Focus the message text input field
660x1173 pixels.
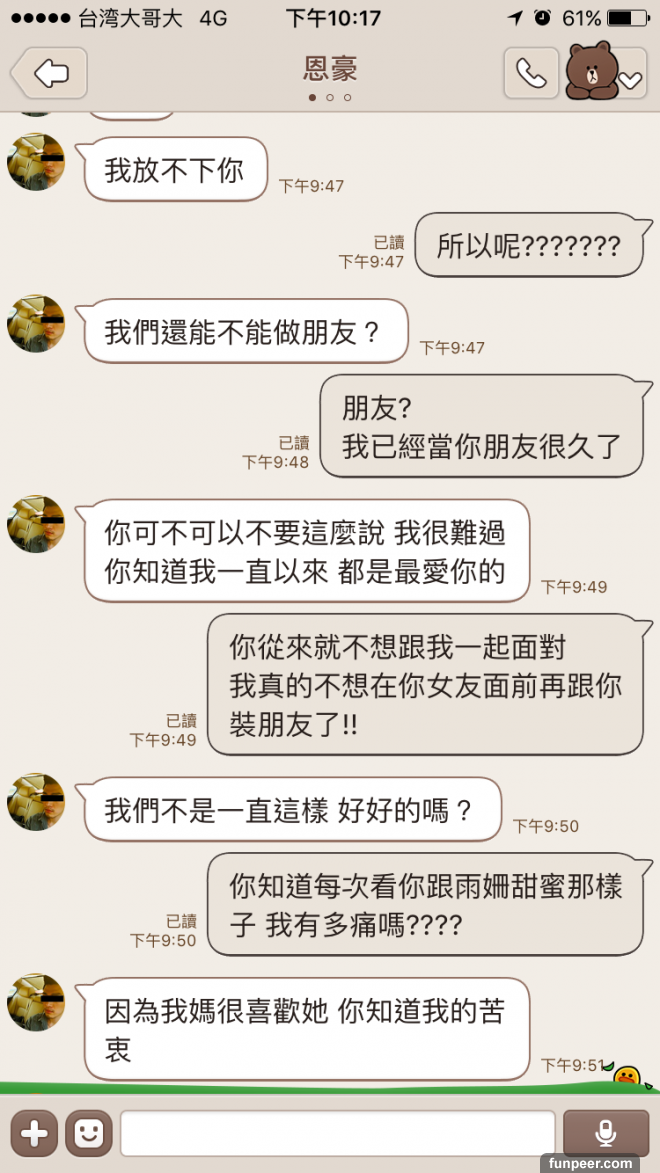(x=337, y=1133)
